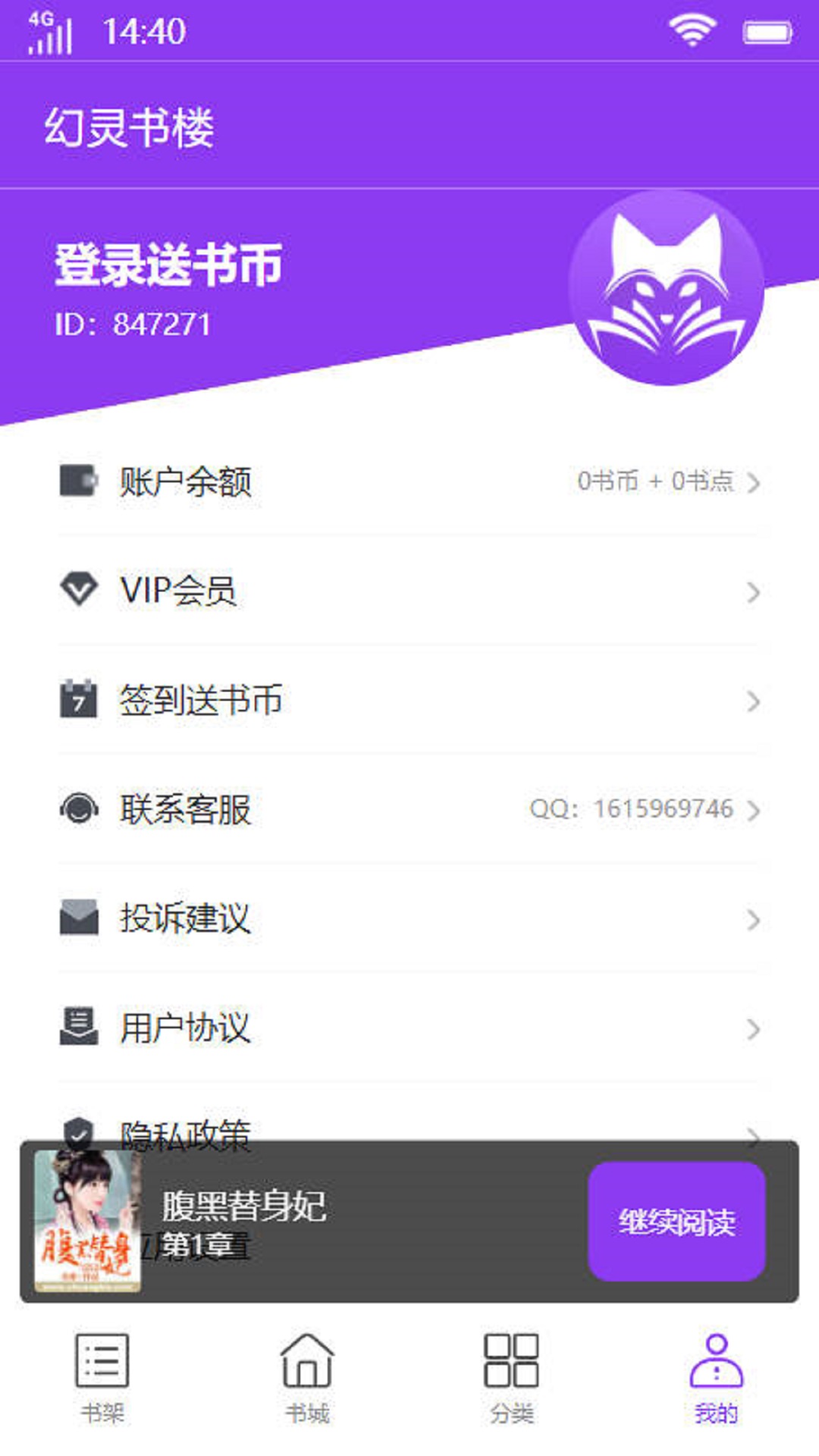The image size is (819, 1456).
Task: Tap the 签到送书币 row to check in
Action: (379, 700)
